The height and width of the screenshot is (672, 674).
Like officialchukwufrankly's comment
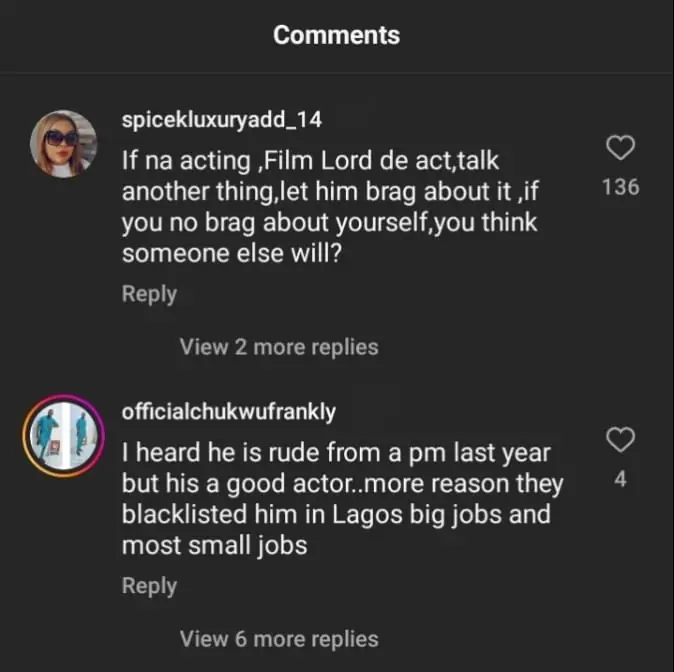(x=621, y=440)
